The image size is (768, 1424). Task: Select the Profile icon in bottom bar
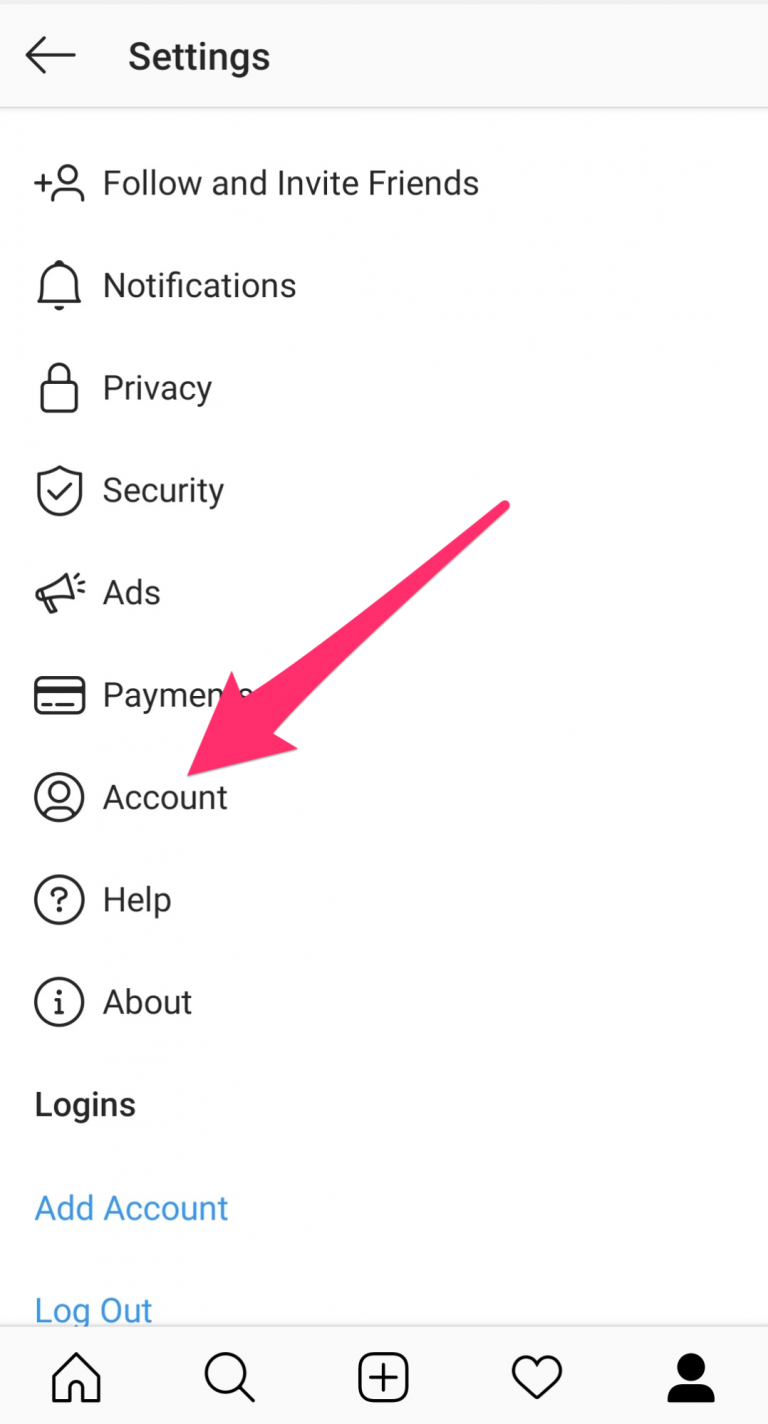pos(690,1377)
